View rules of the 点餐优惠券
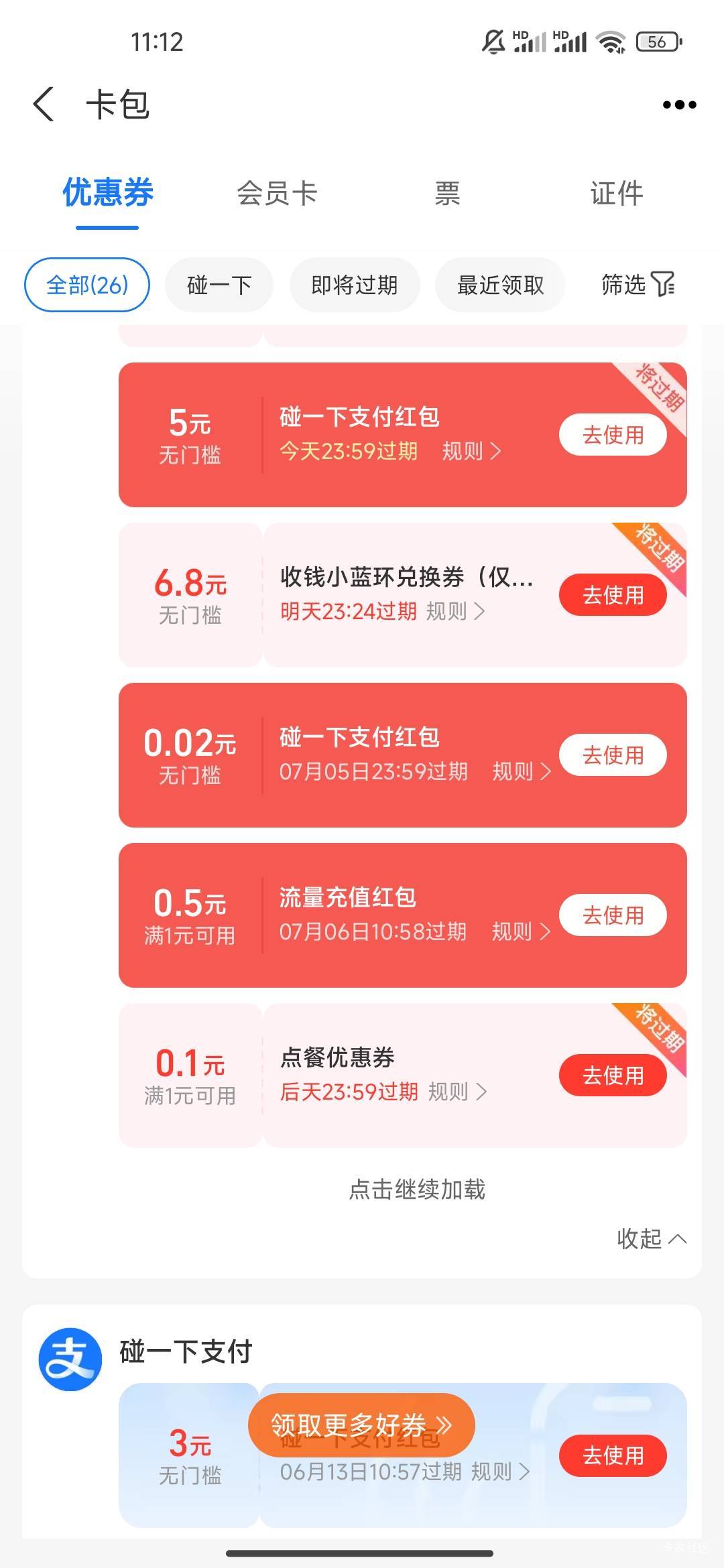The width and height of the screenshot is (724, 1568). tap(457, 1092)
